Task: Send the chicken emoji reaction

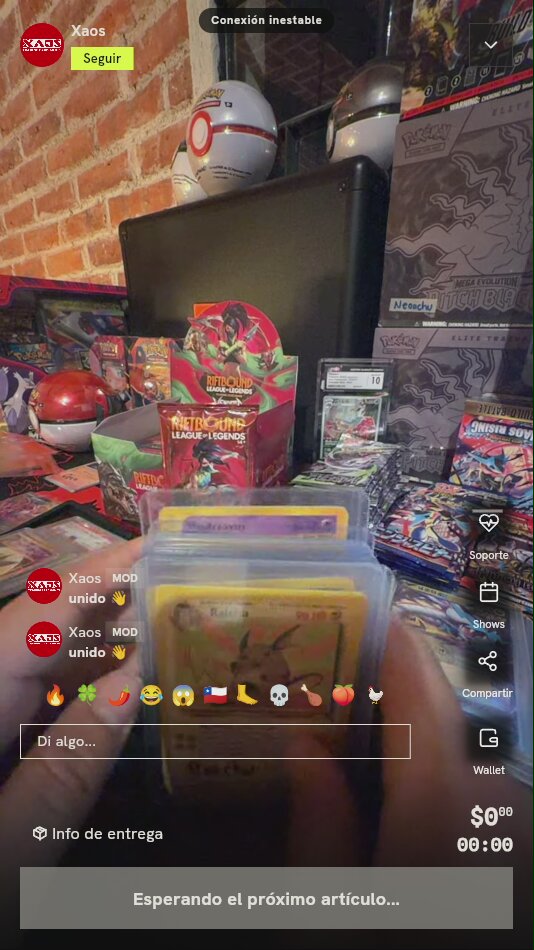Action: click(375, 695)
